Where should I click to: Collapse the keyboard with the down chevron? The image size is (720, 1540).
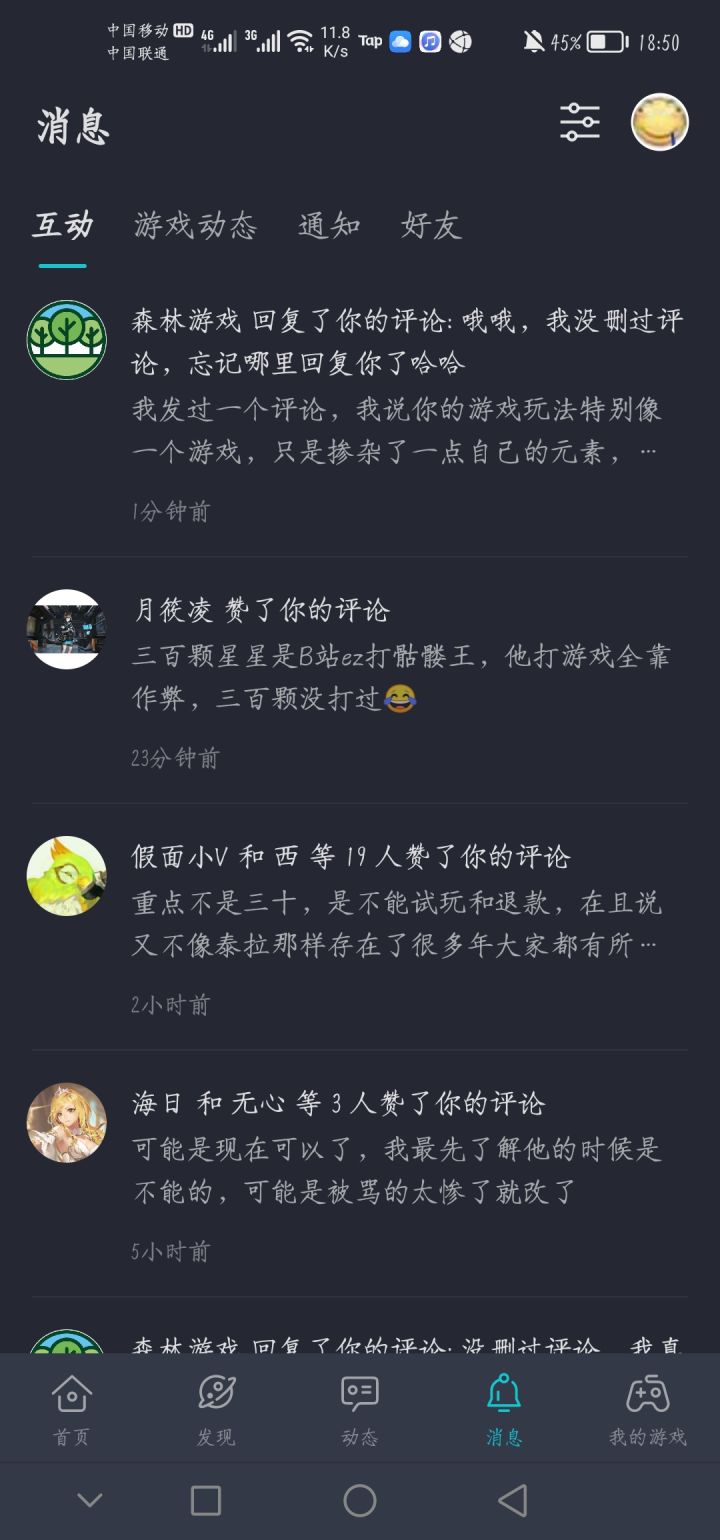(x=92, y=1499)
